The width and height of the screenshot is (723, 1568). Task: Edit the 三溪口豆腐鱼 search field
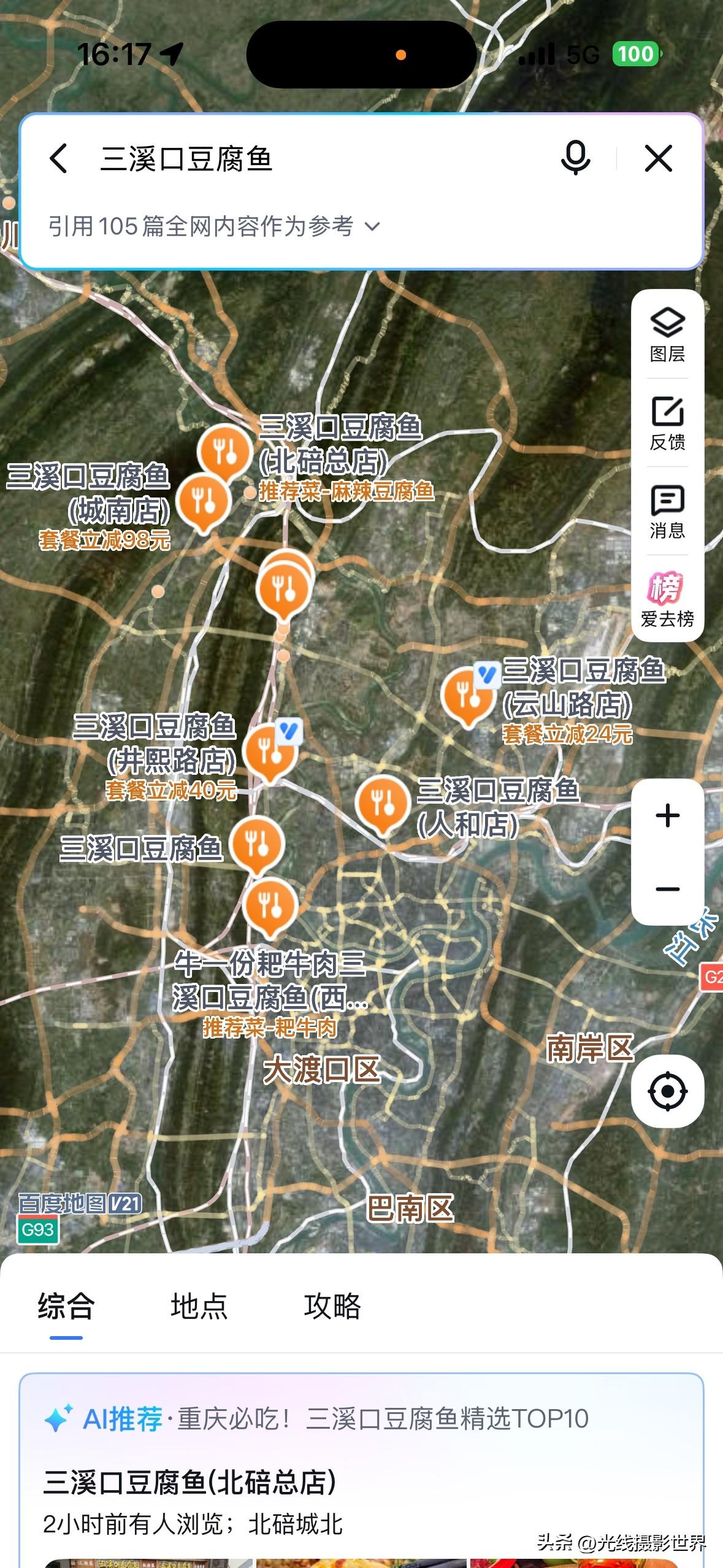(307, 159)
